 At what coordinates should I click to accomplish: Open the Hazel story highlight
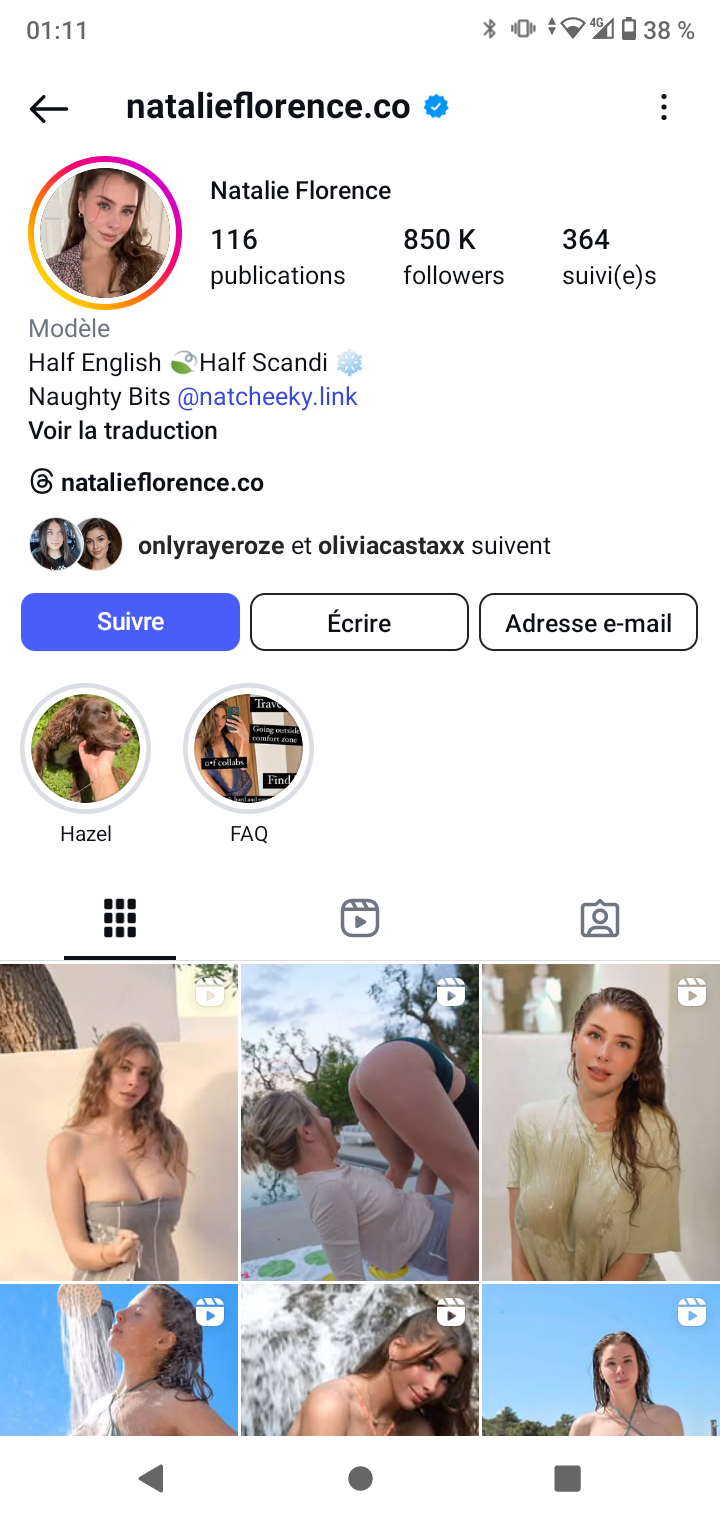(x=86, y=748)
